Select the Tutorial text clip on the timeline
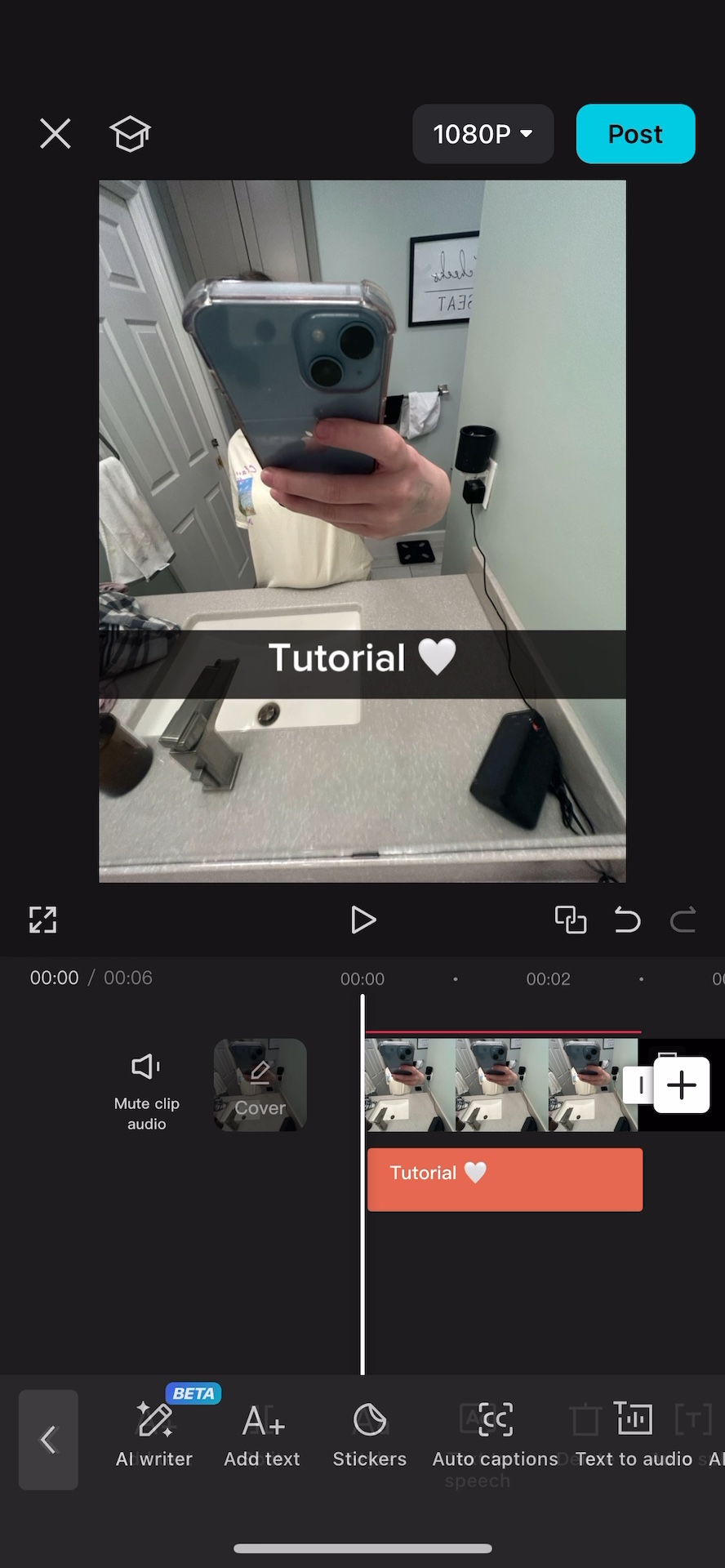The width and height of the screenshot is (725, 1568). (505, 1179)
